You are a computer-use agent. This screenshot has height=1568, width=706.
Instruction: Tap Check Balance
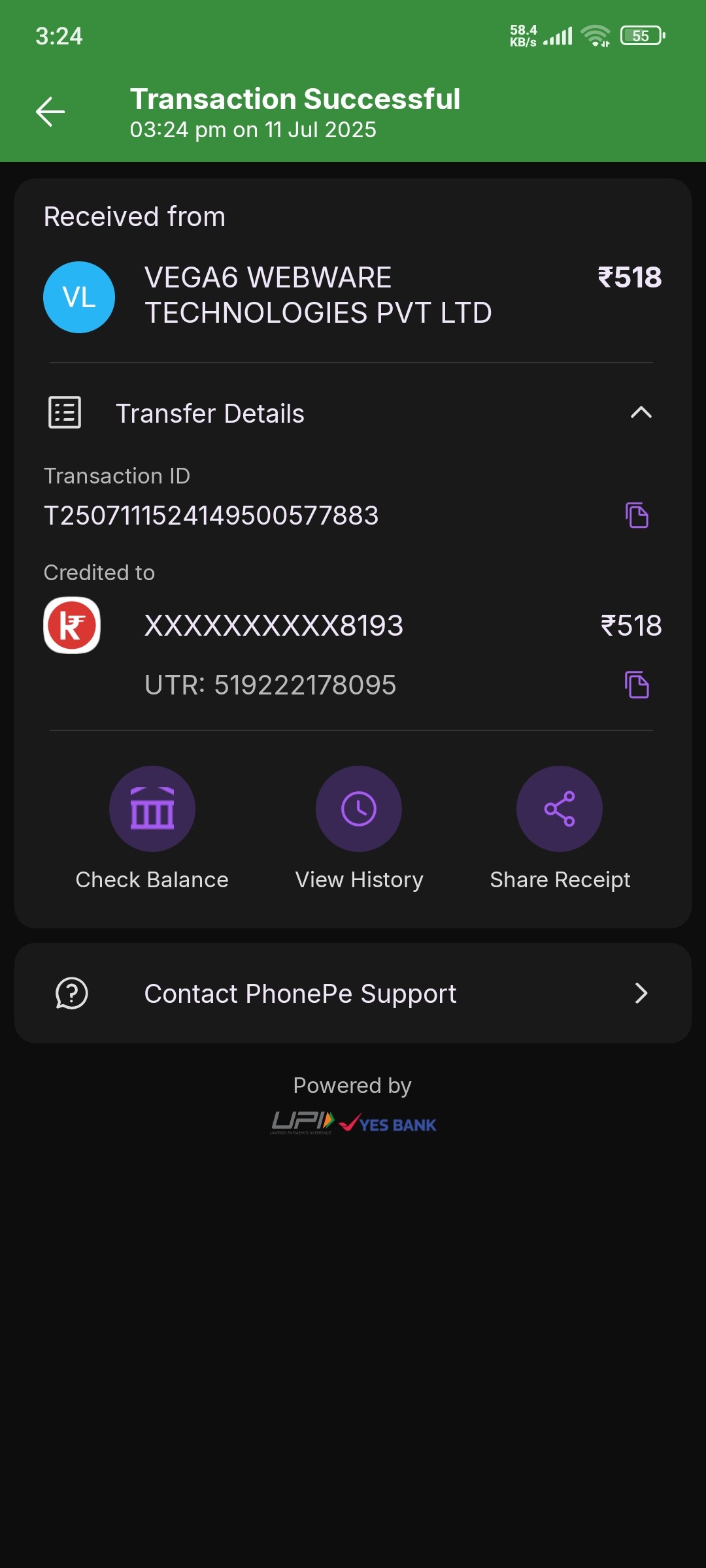pyautogui.click(x=152, y=809)
